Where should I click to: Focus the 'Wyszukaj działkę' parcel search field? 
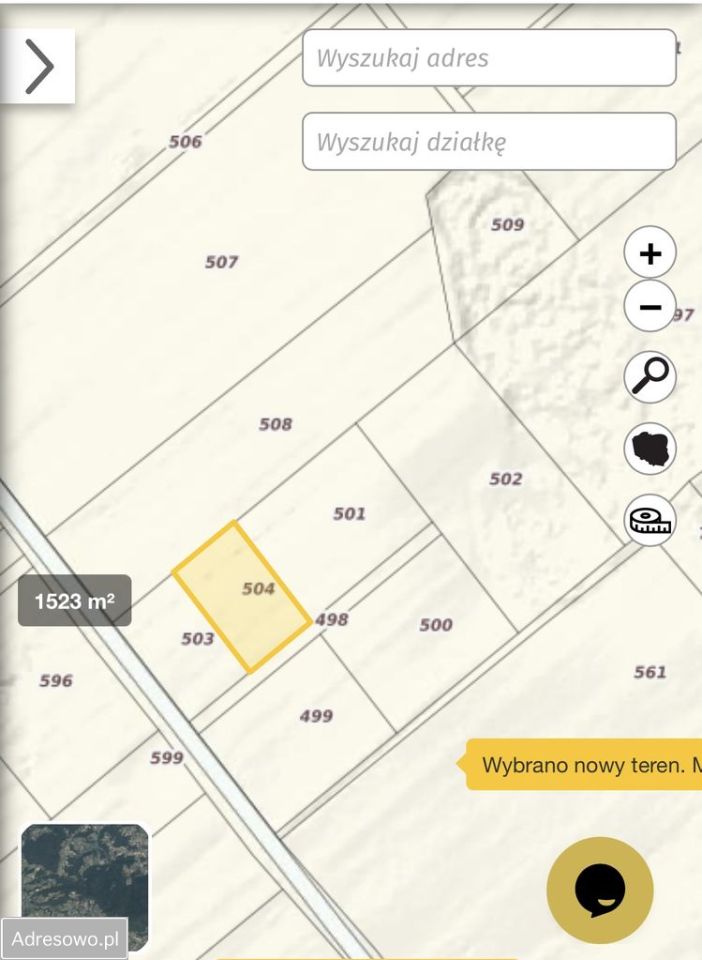pyautogui.click(x=489, y=141)
